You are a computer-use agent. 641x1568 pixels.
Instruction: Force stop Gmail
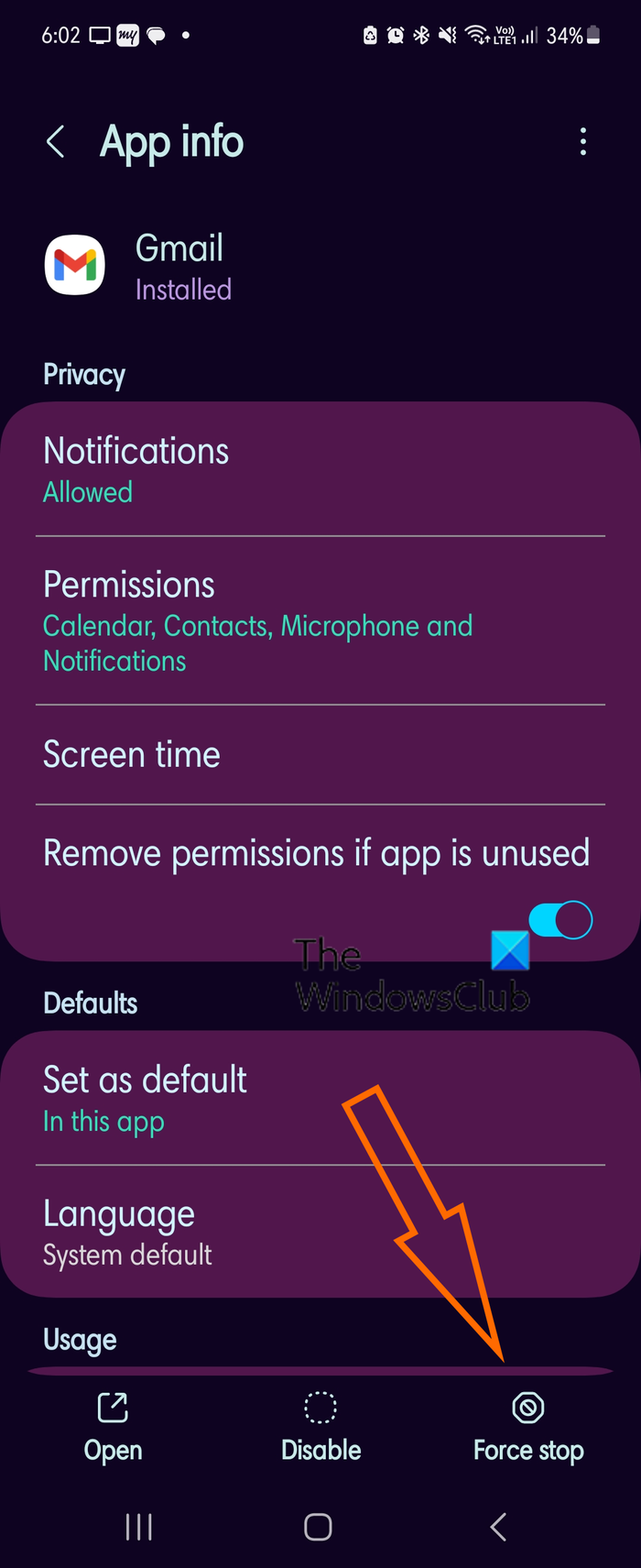528,1428
